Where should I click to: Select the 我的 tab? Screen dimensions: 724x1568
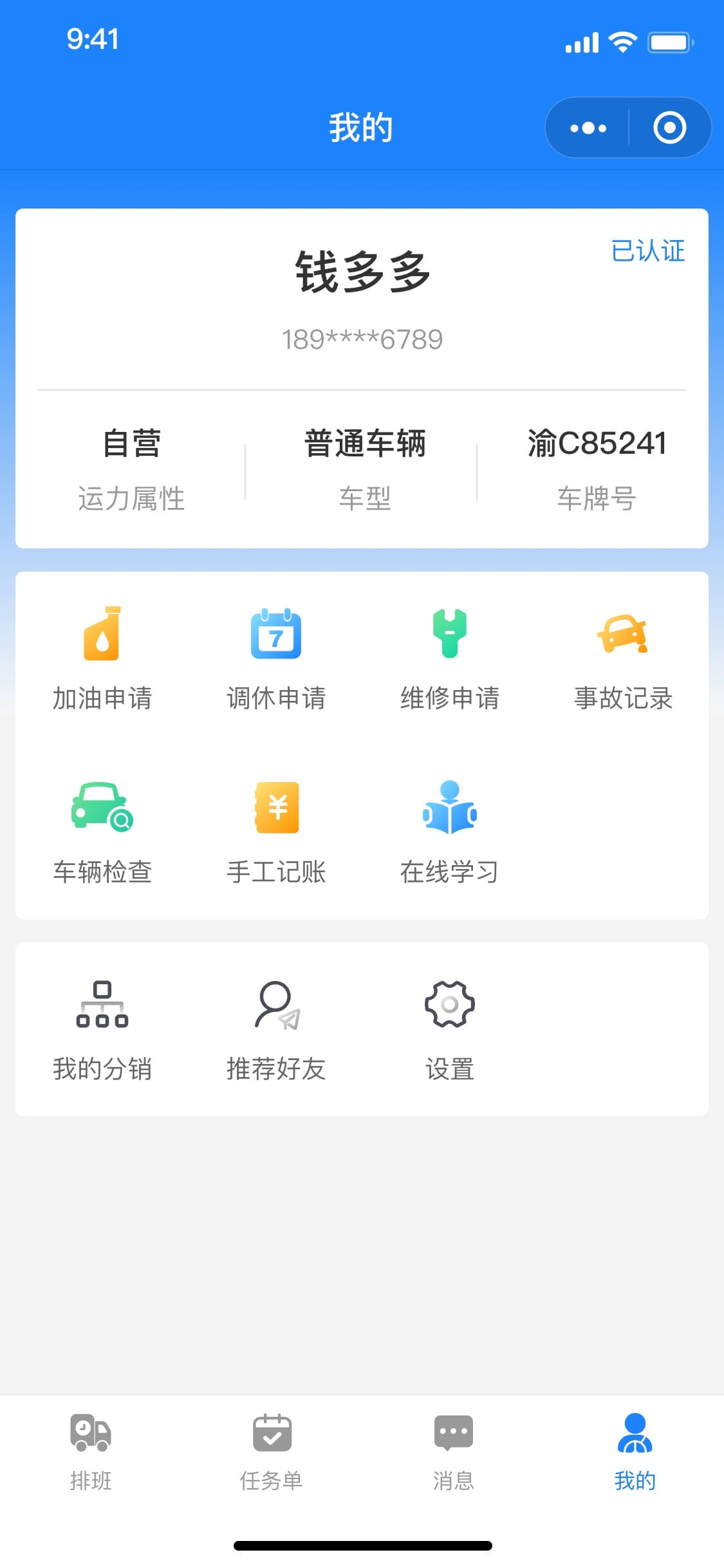pyautogui.click(x=635, y=1453)
